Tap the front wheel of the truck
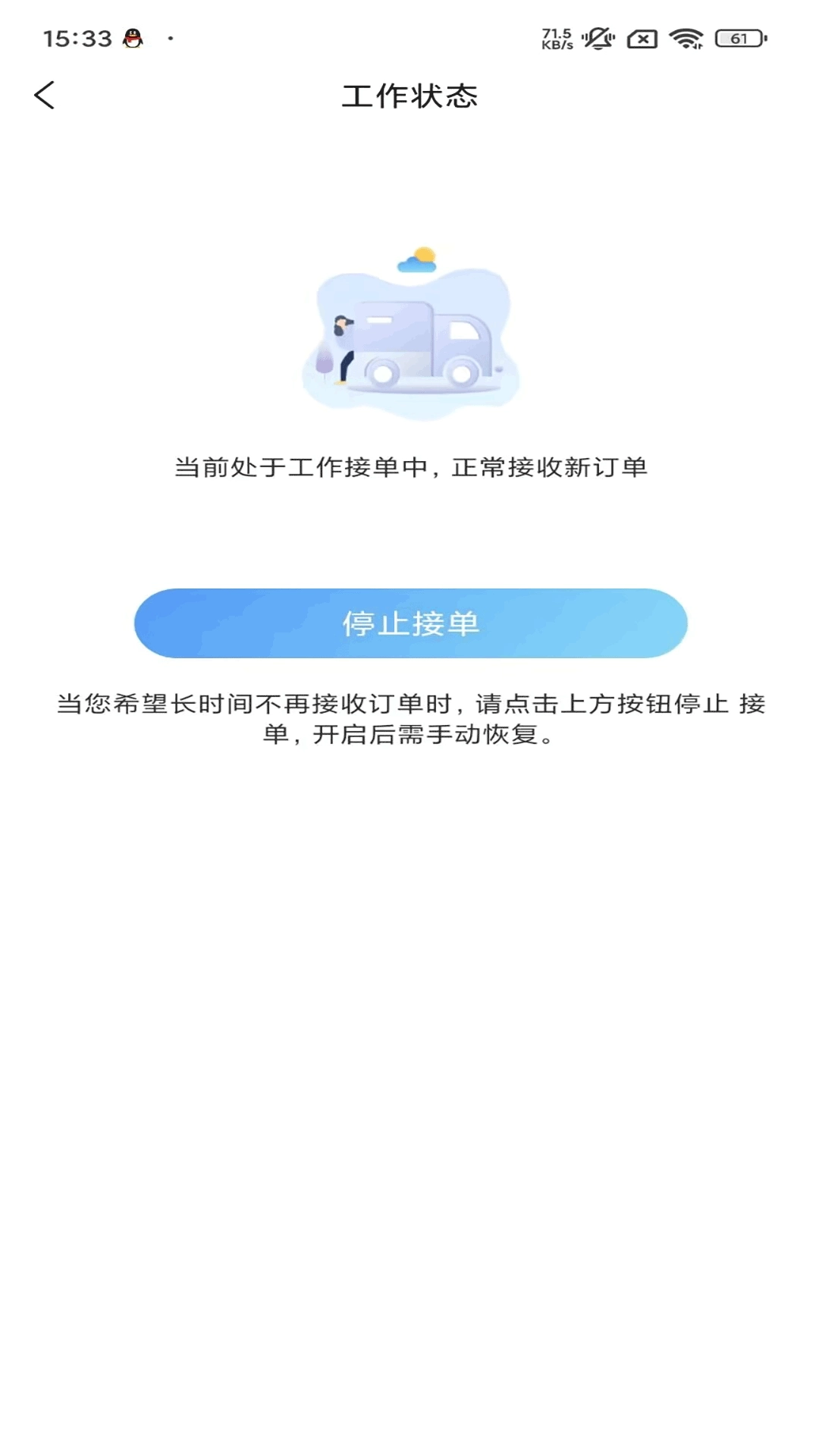Viewport: 819px width, 1456px height. pyautogui.click(x=463, y=374)
